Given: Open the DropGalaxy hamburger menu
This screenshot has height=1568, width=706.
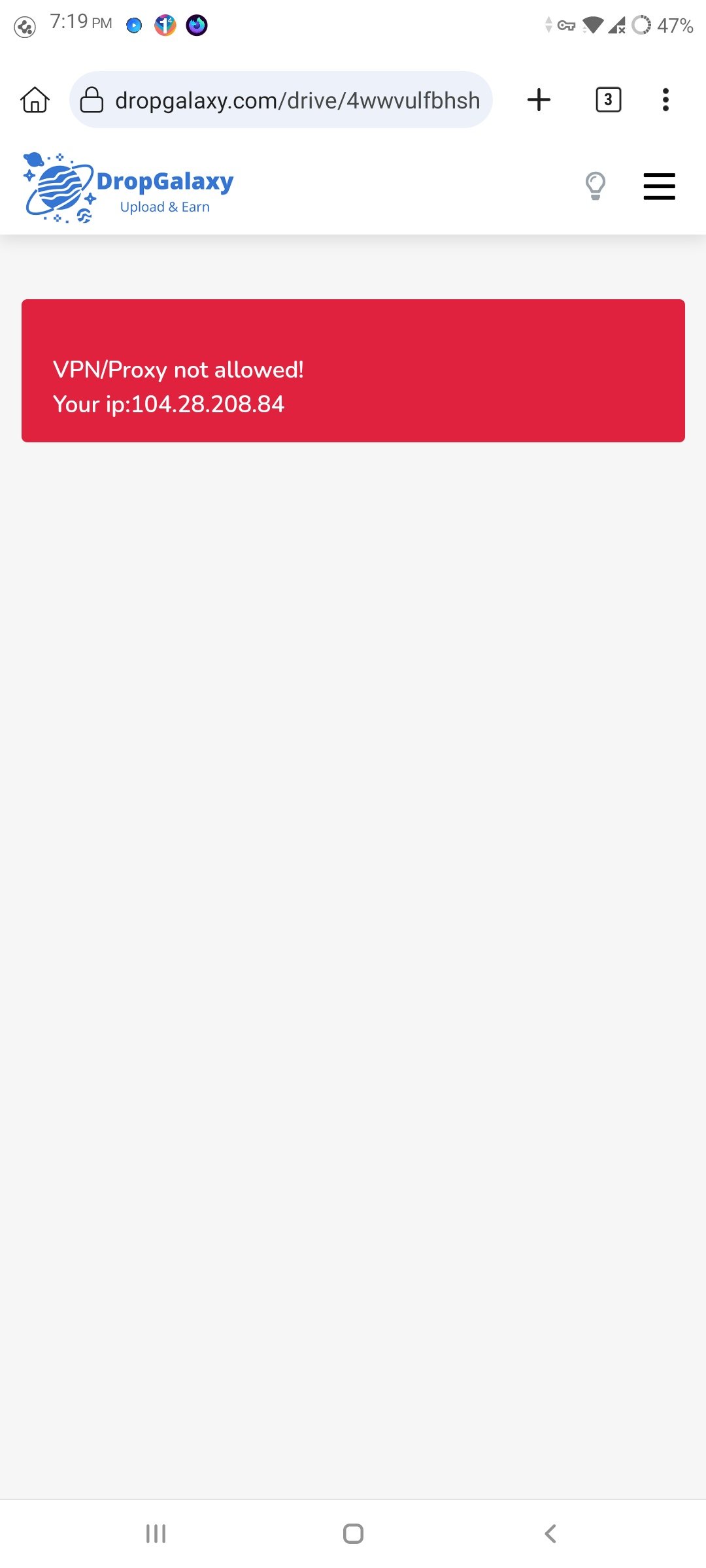Looking at the screenshot, I should click(x=659, y=186).
